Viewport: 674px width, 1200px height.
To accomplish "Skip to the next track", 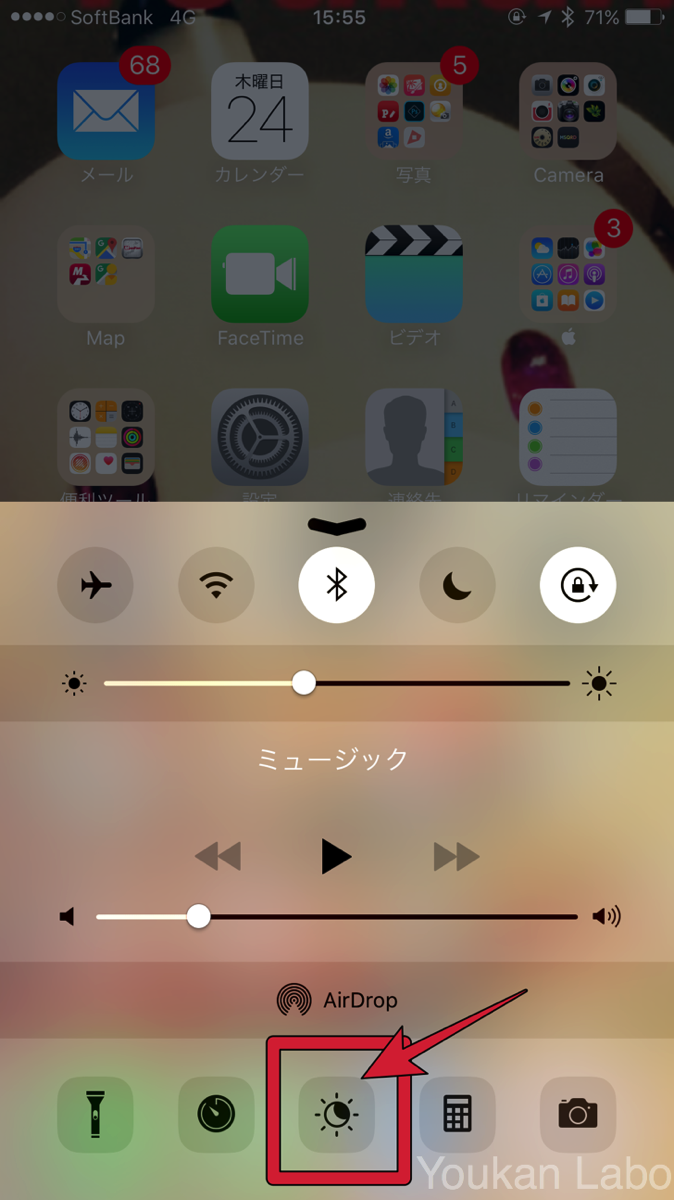I will tap(456, 856).
